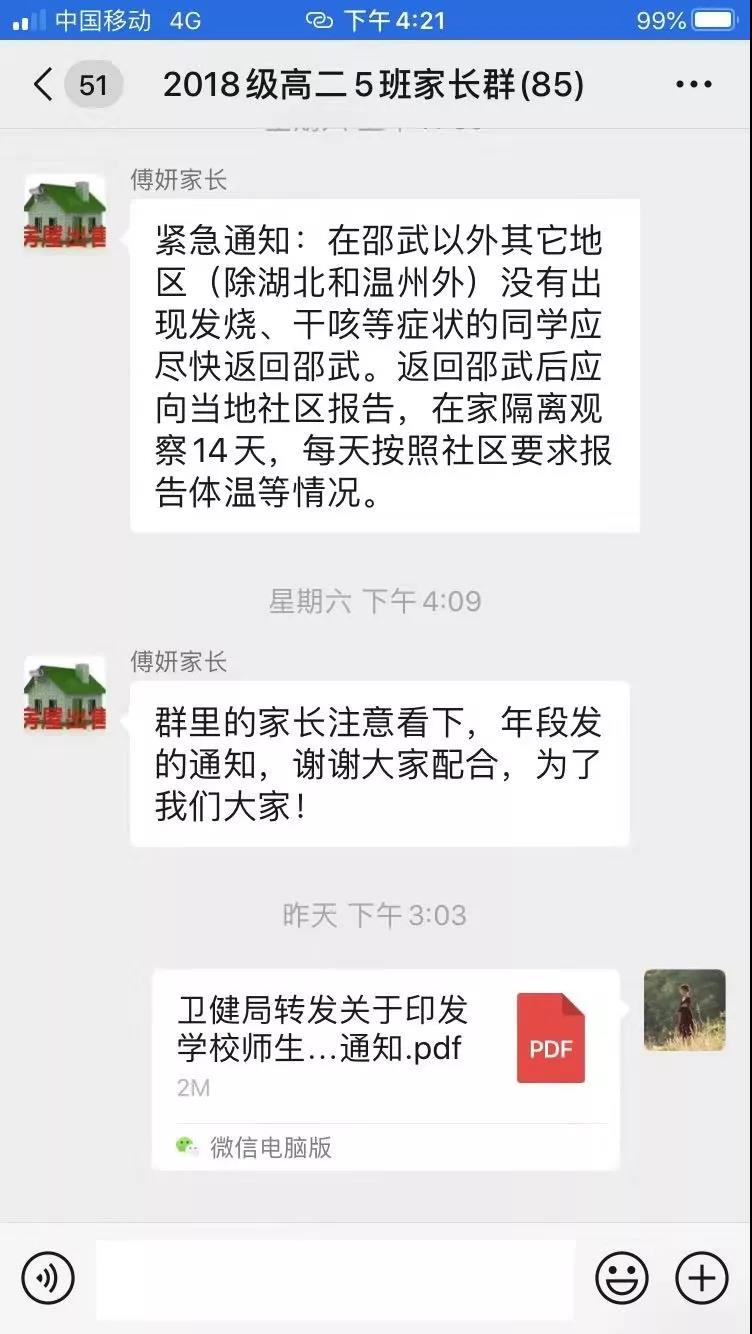Go back to the chat list
Image resolution: width=752 pixels, height=1334 pixels.
coord(43,85)
